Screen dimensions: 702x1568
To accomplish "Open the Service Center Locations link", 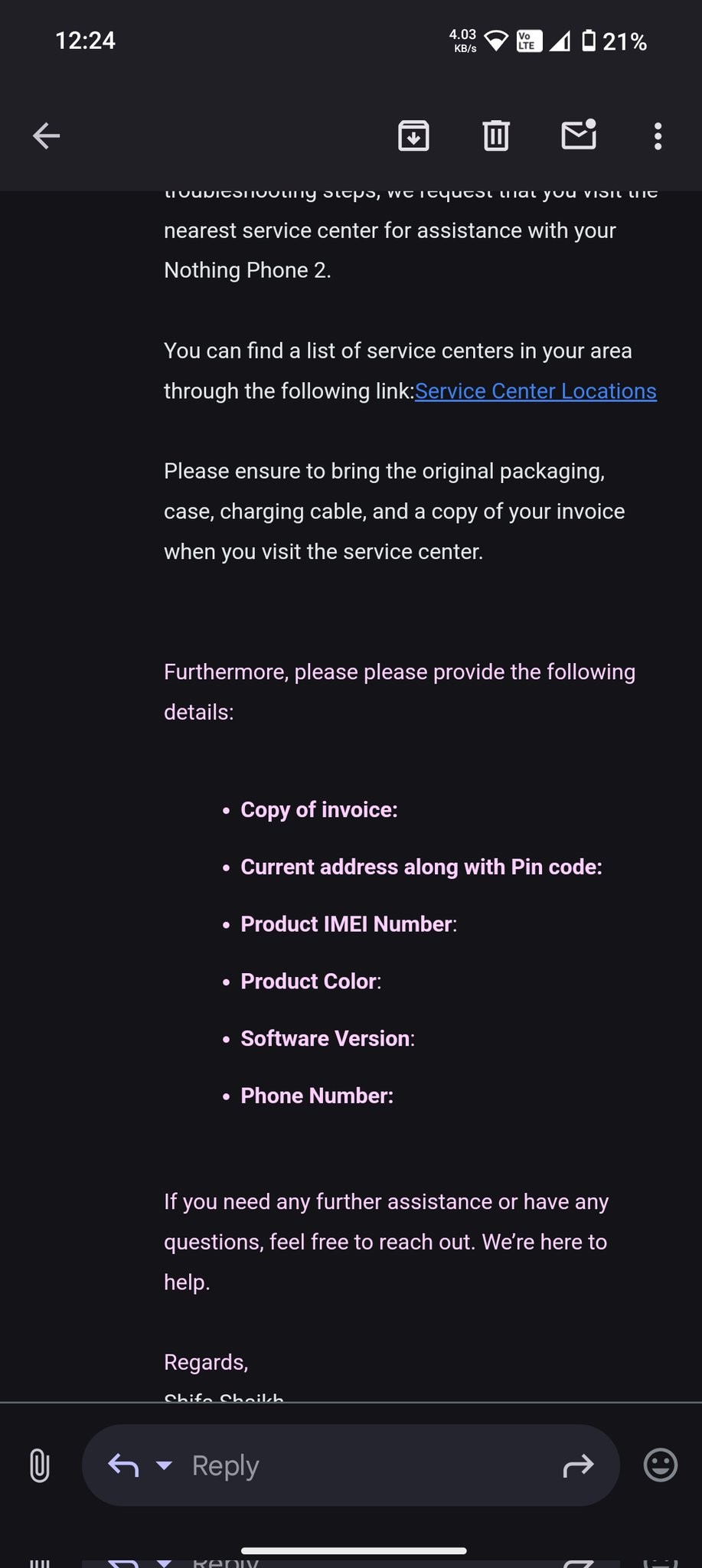I will coord(535,391).
